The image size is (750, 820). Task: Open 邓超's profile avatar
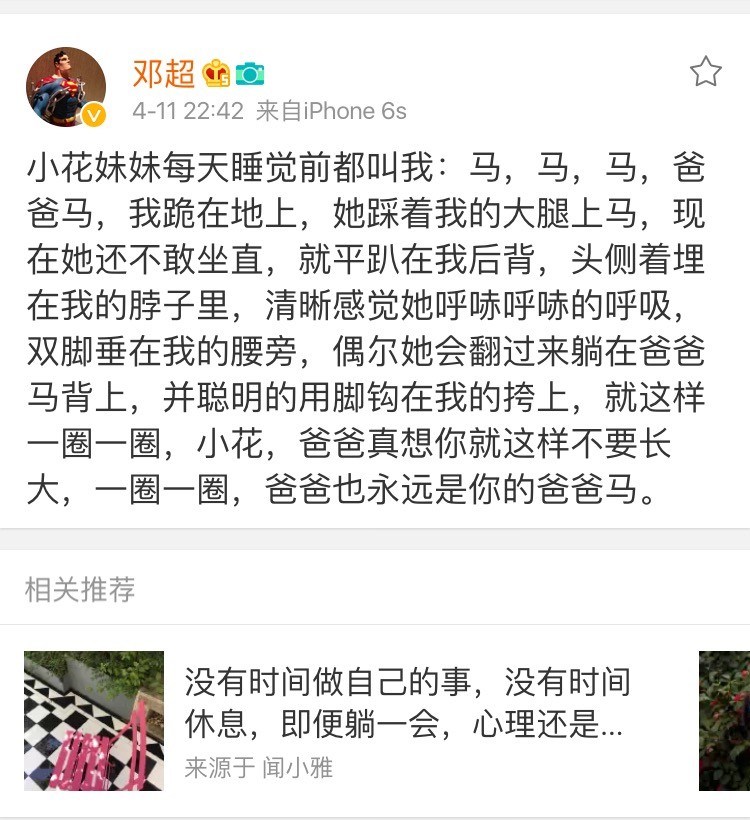tap(66, 86)
